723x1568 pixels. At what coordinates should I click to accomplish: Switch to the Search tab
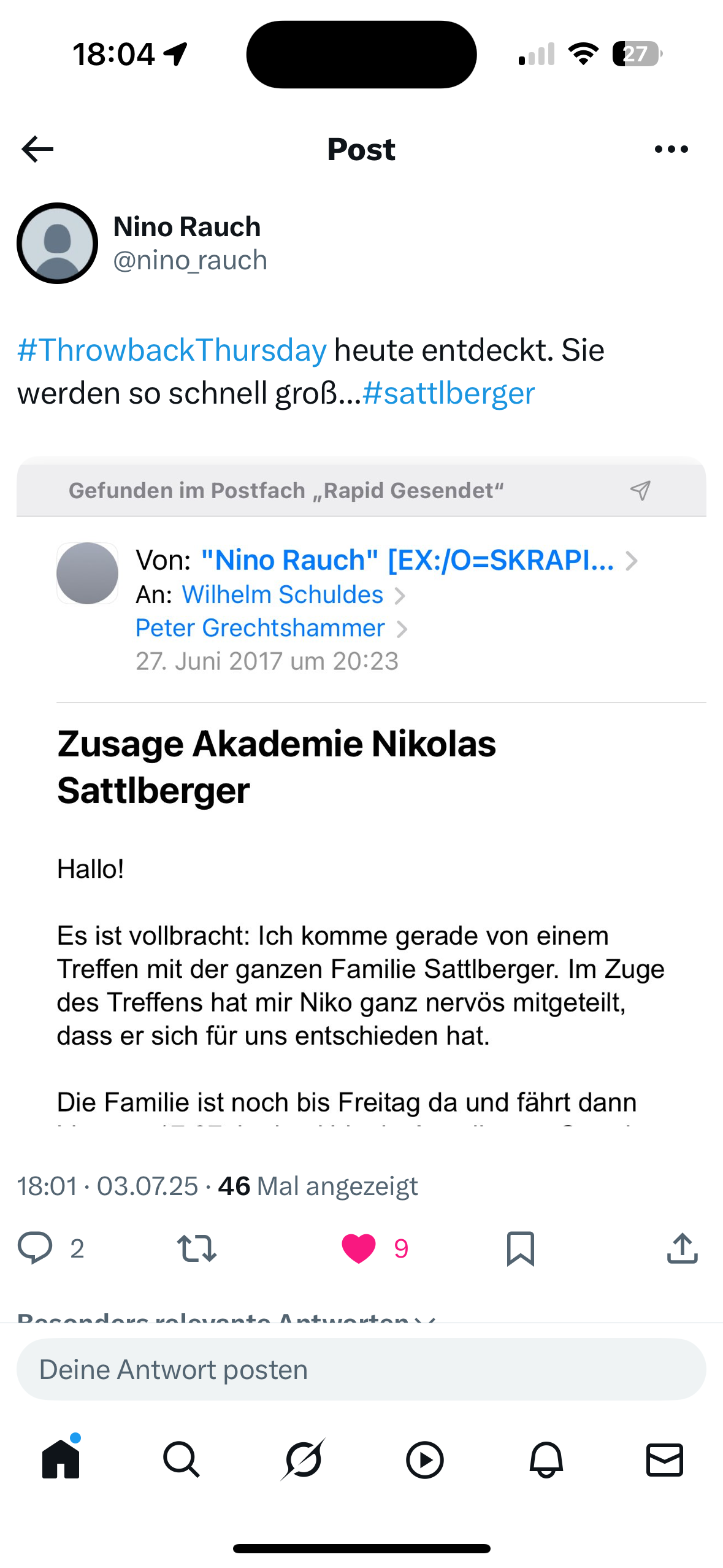(x=182, y=1459)
